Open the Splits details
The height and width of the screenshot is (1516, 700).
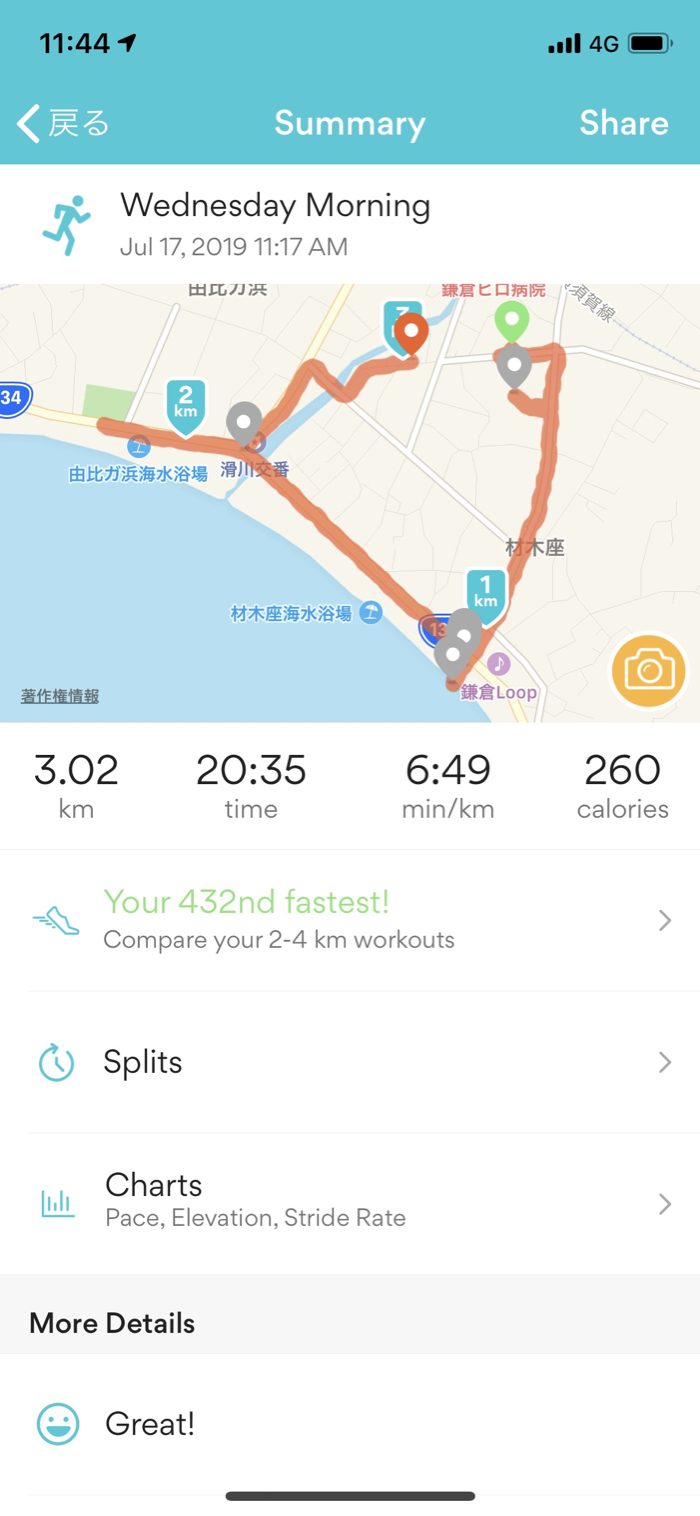point(350,1062)
